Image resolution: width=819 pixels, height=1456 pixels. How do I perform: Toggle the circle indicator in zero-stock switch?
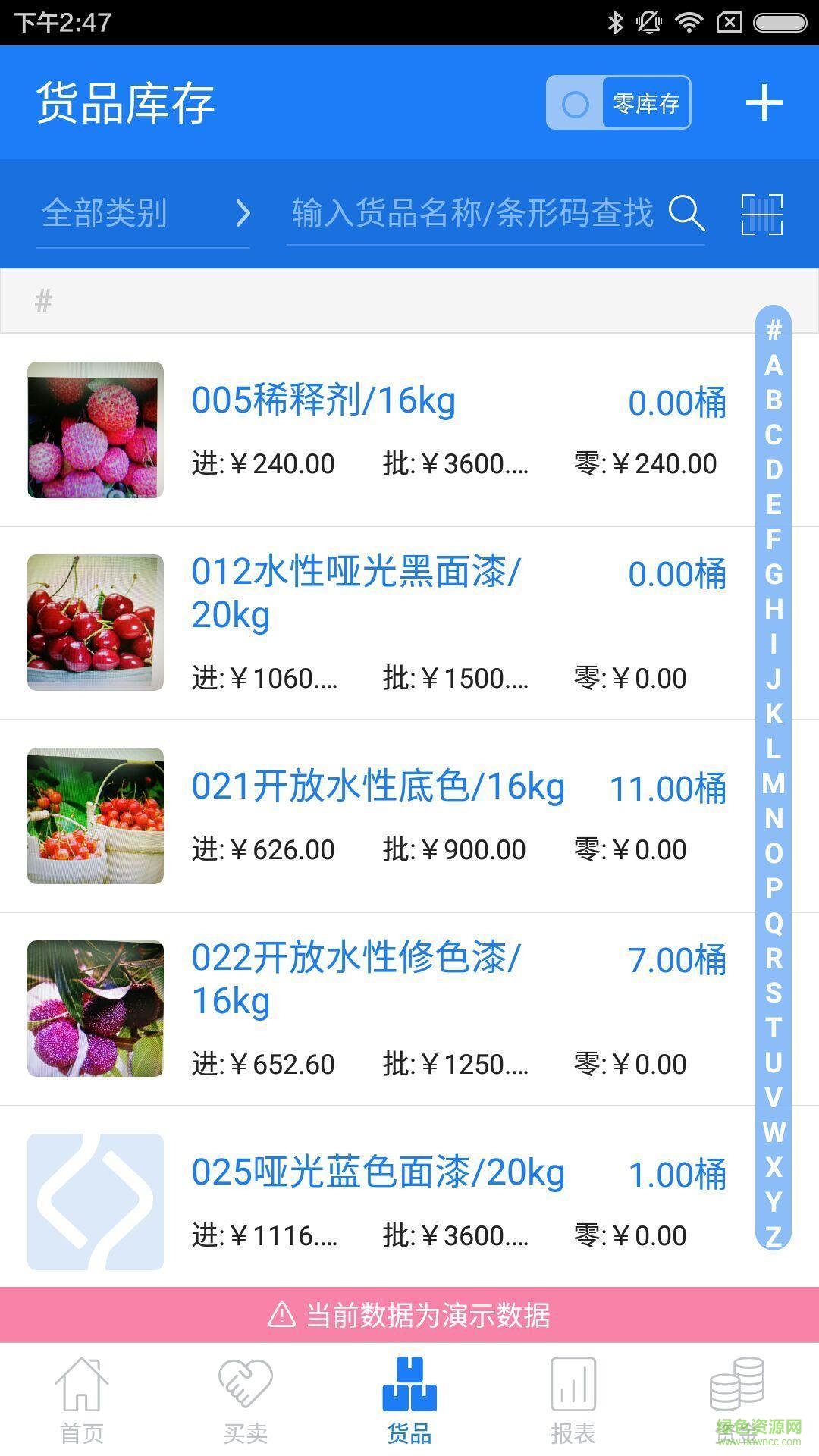click(576, 102)
